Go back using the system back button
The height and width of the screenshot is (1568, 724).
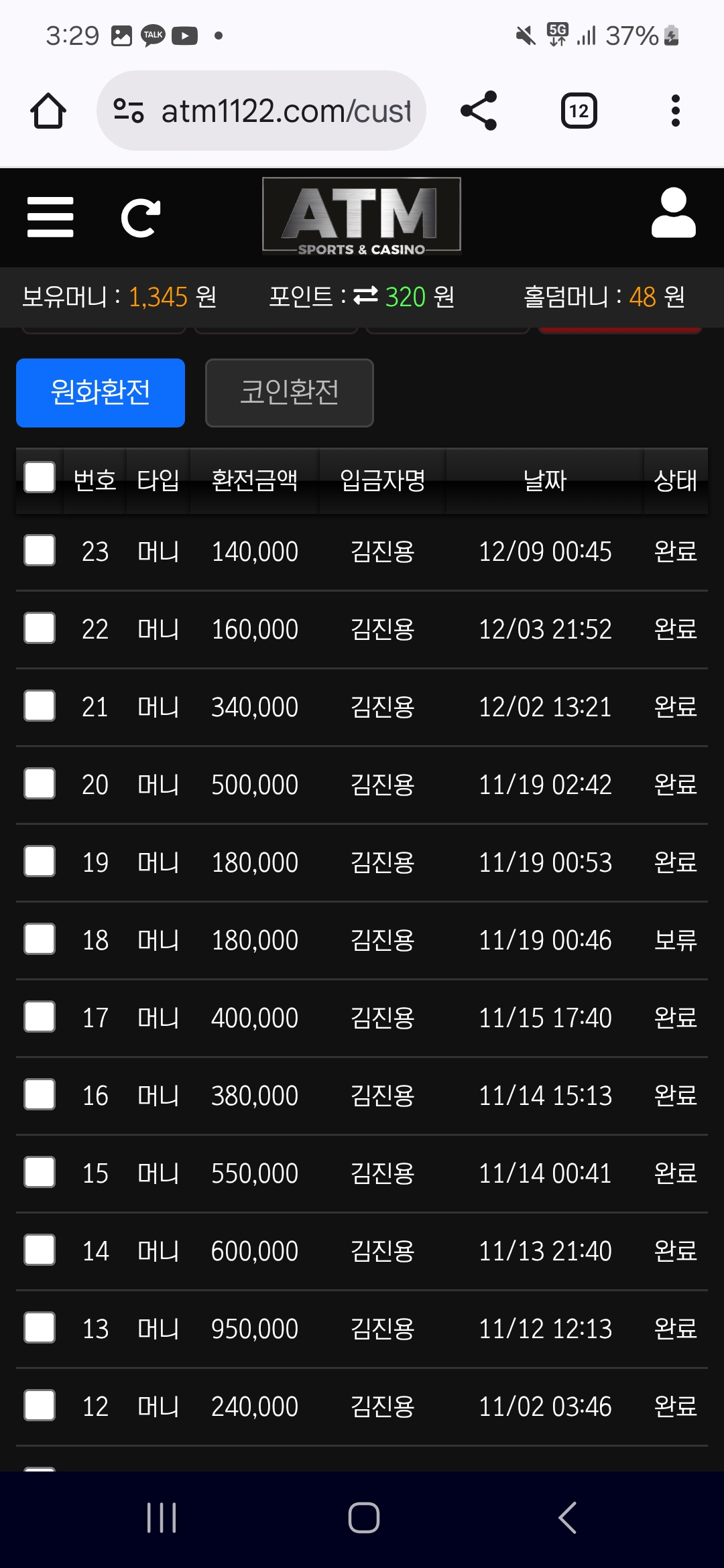[x=567, y=1518]
